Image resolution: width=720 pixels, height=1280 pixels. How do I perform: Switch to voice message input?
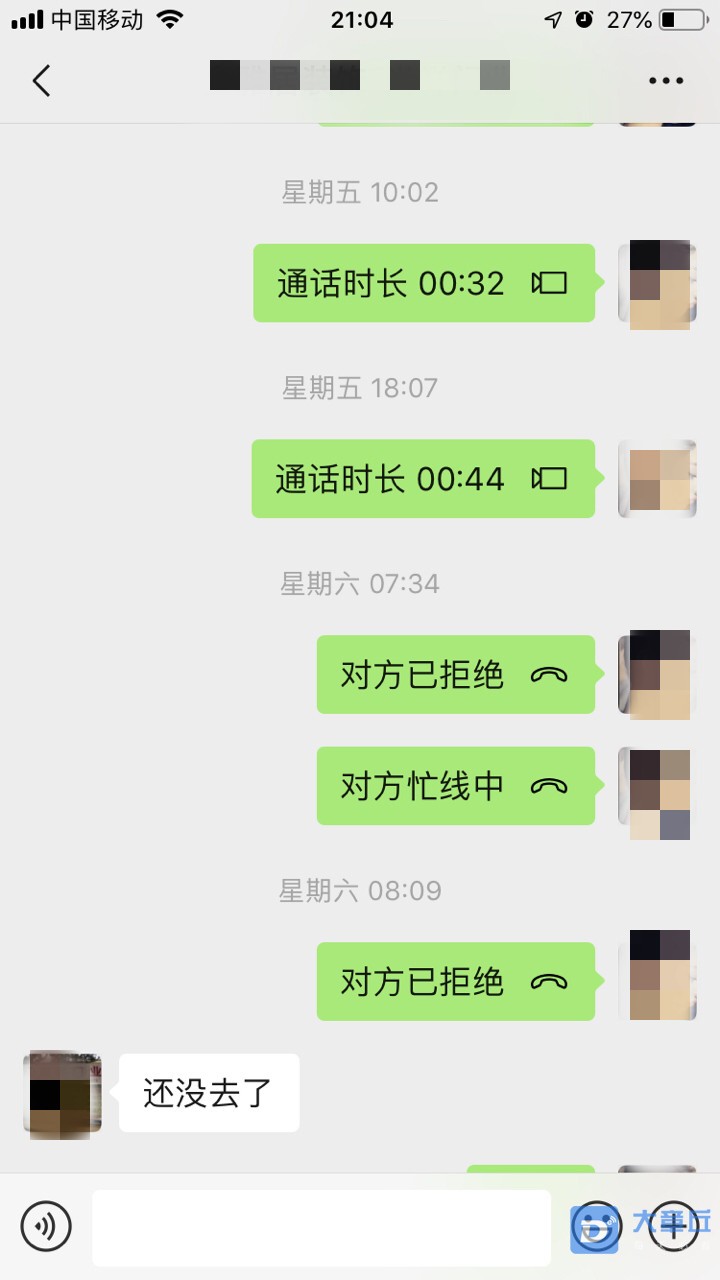coord(46,1226)
